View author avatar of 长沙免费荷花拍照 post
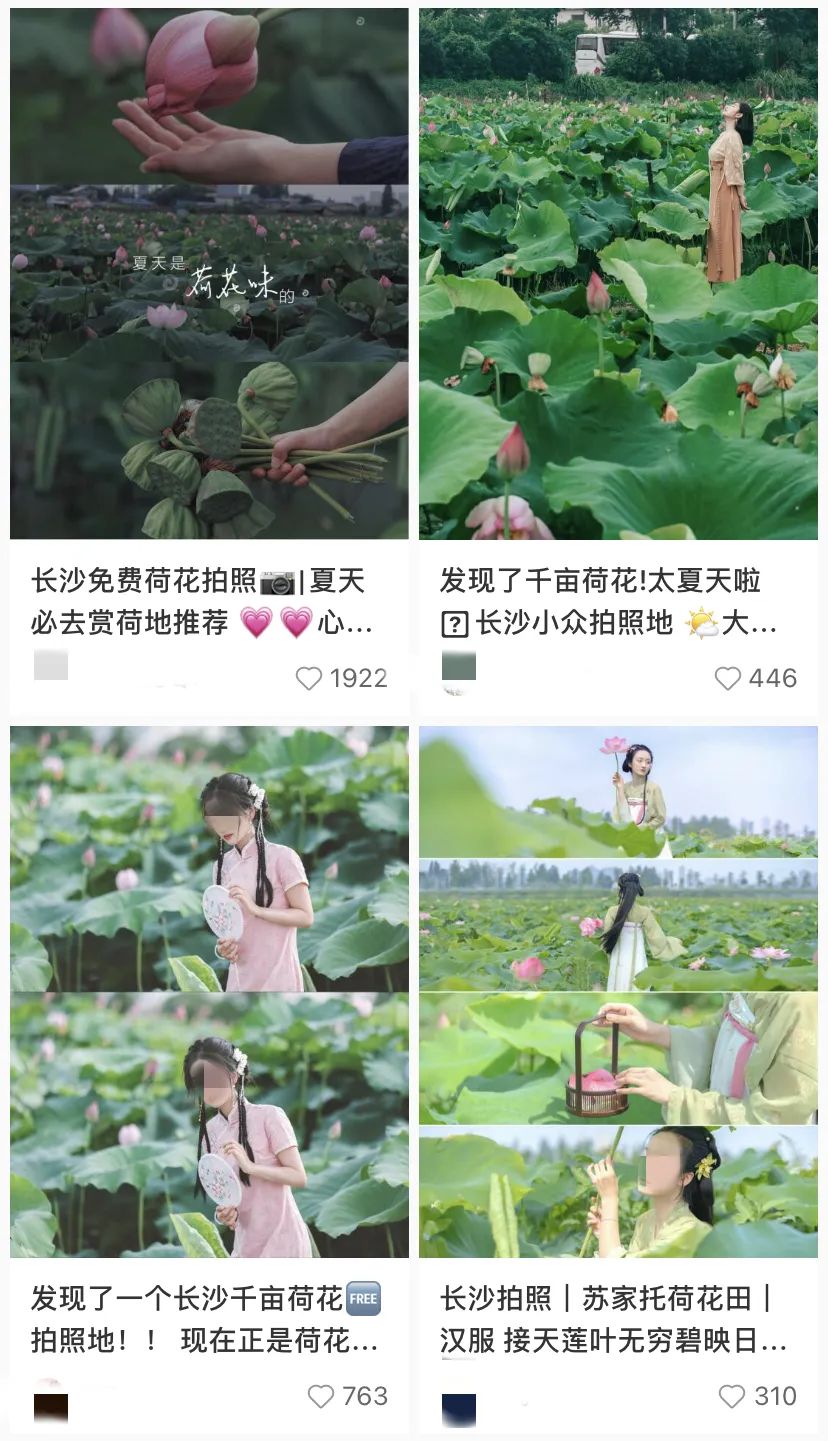The width and height of the screenshot is (828, 1441). click(51, 665)
